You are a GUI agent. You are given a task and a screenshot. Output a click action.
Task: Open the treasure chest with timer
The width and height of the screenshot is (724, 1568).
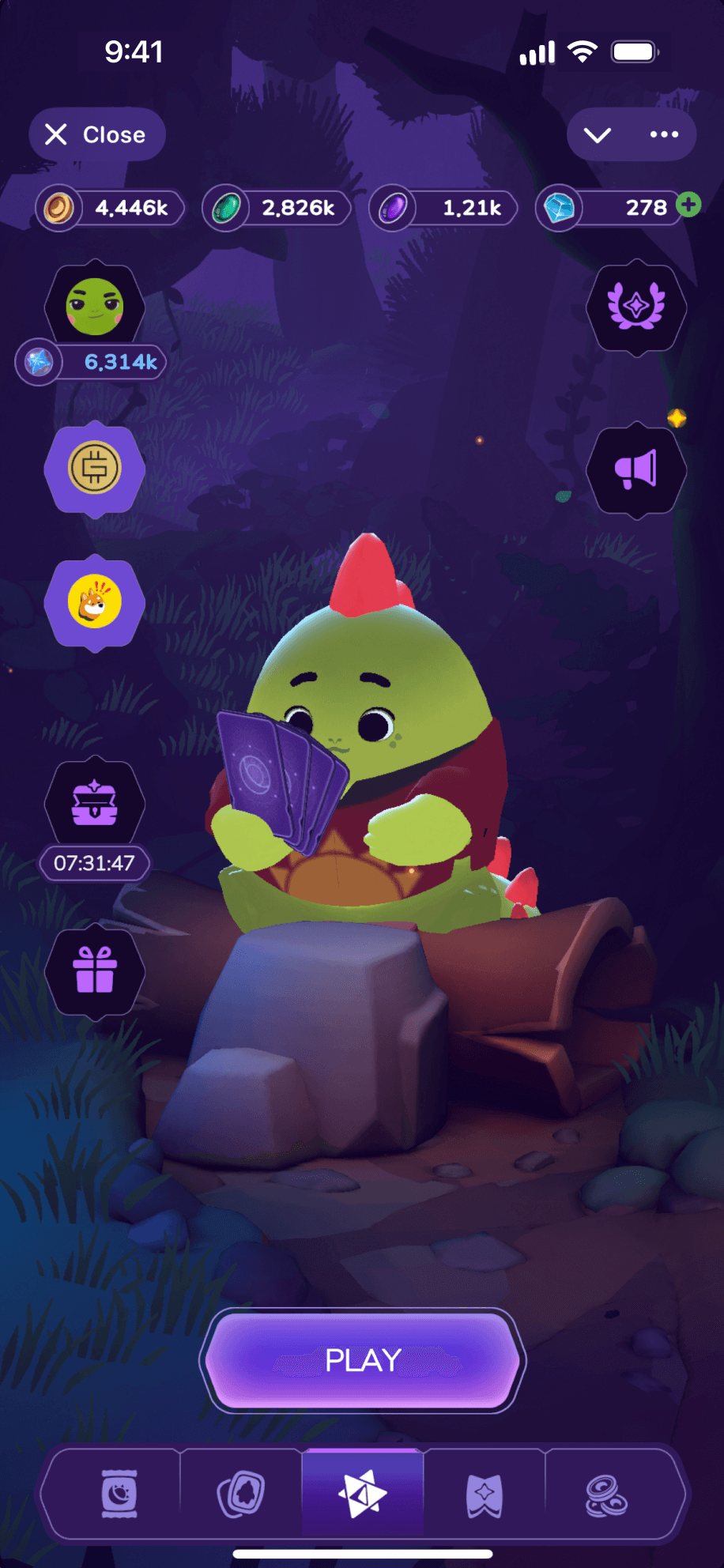click(x=95, y=803)
